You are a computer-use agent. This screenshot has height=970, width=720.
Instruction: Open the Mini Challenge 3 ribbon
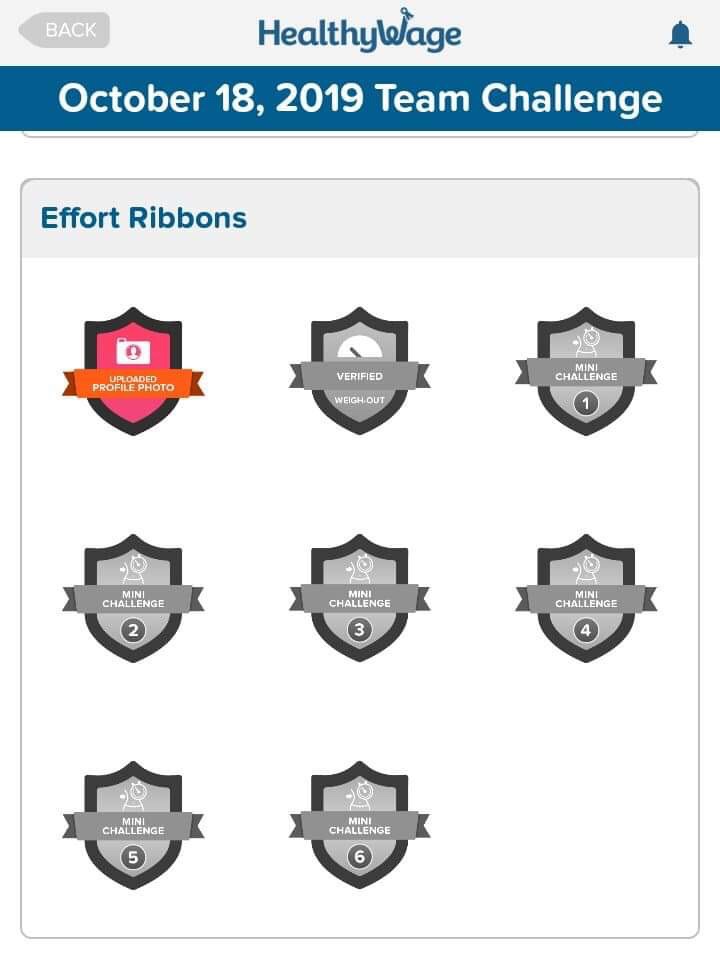click(x=360, y=598)
